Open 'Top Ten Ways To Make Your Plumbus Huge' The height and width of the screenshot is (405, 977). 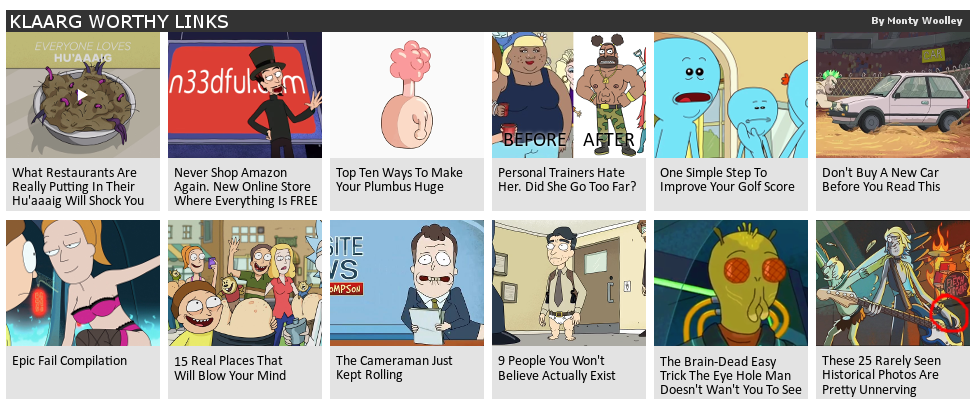point(406,180)
